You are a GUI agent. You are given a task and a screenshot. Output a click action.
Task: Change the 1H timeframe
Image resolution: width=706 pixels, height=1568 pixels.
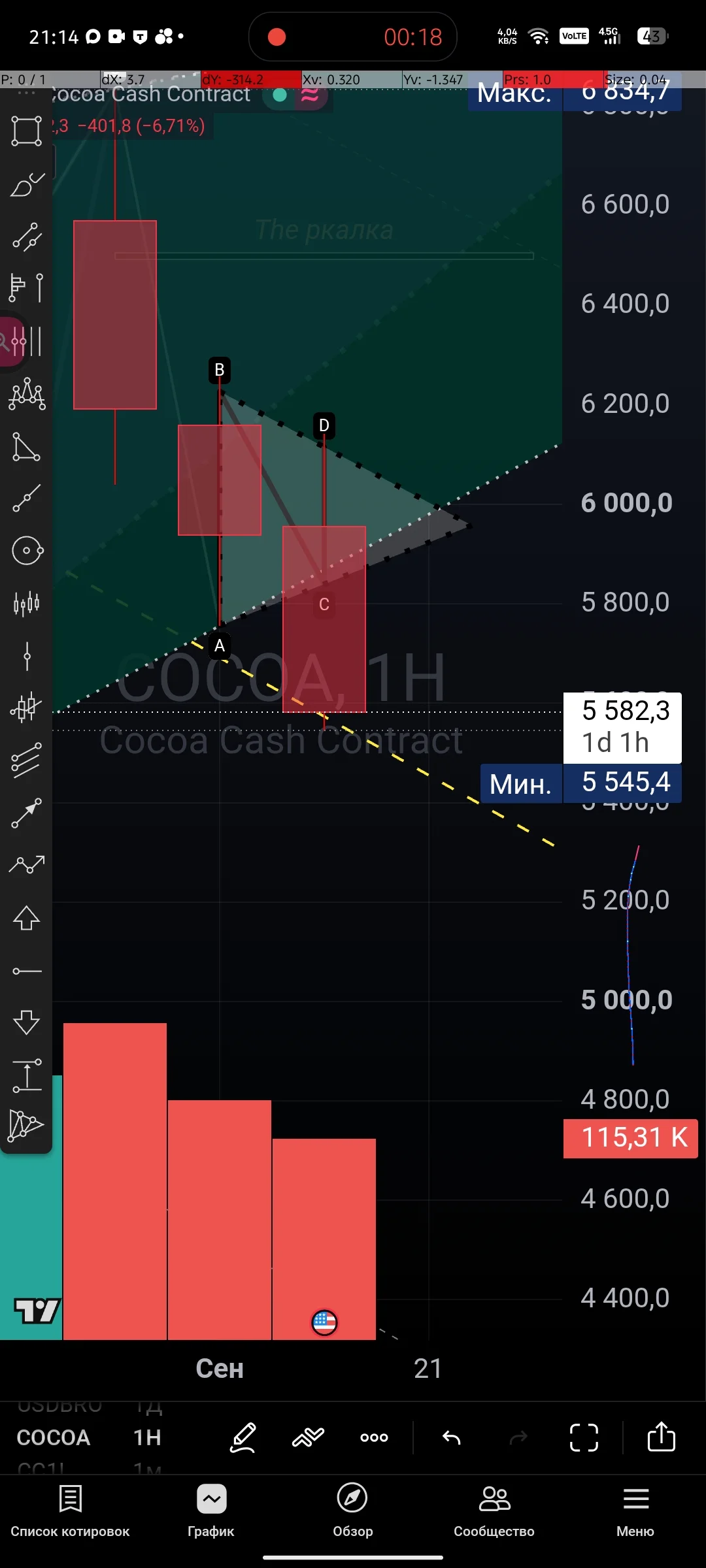pos(147,1437)
